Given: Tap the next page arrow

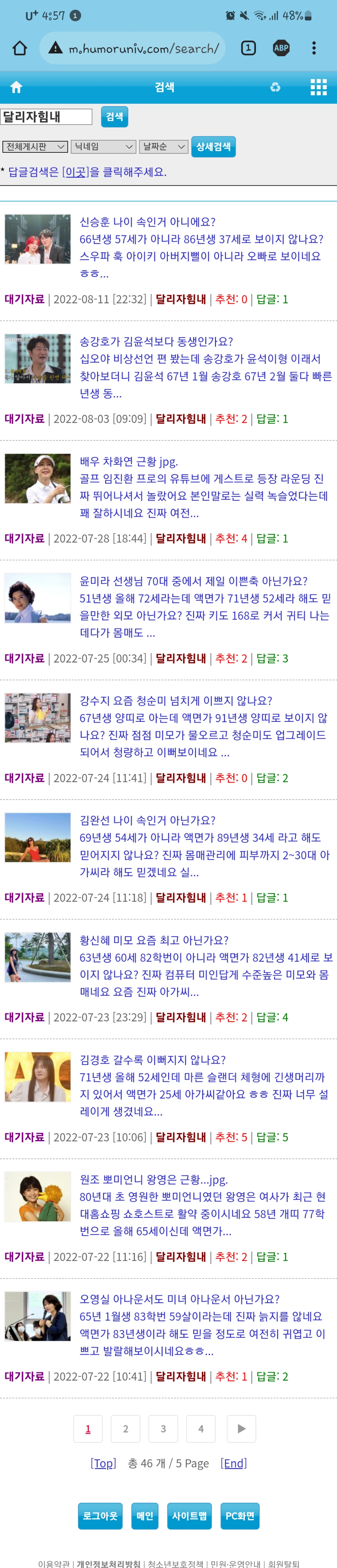Looking at the screenshot, I should pos(241,1428).
